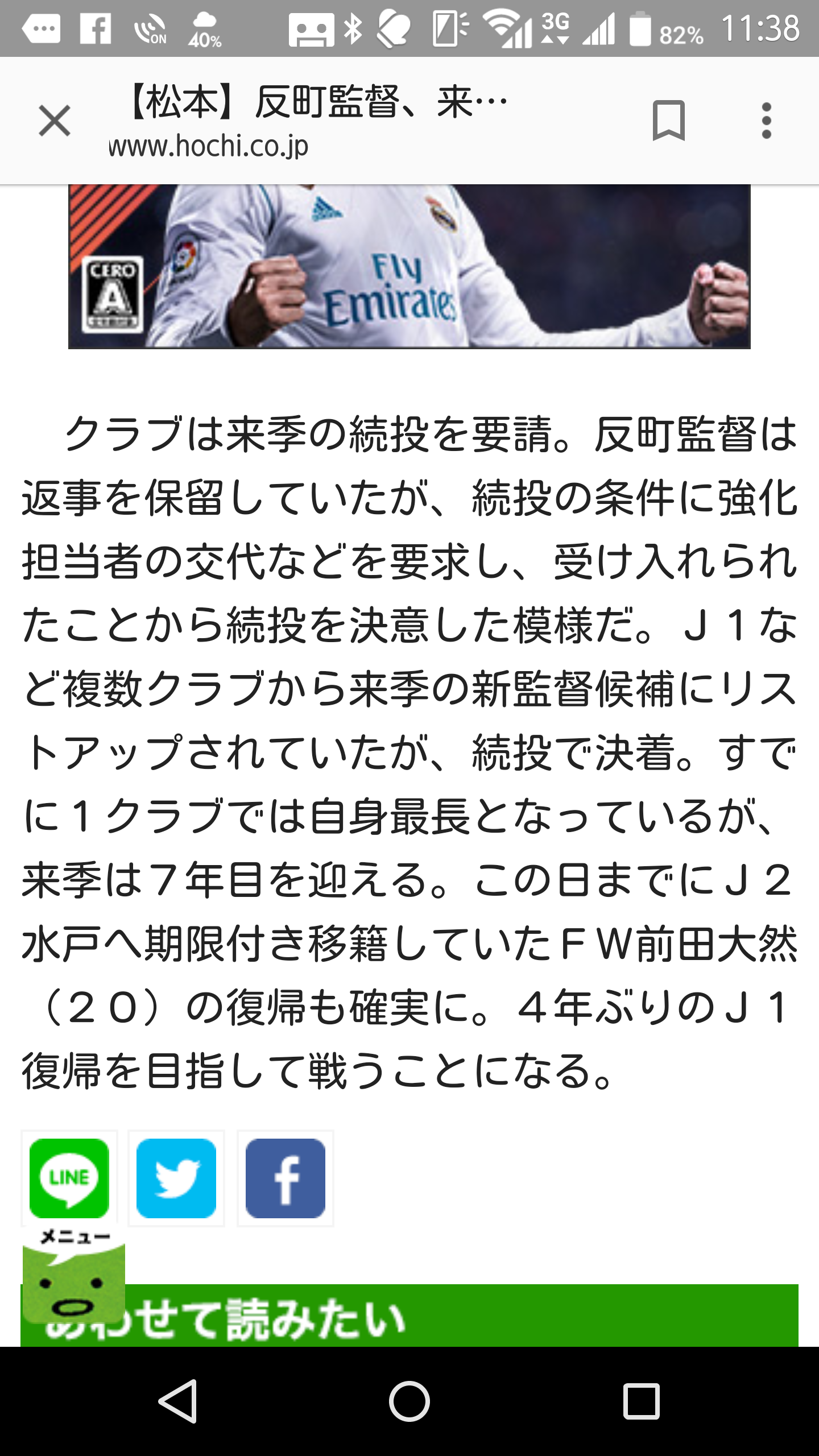Screen dimensions: 819x1456
Task: Show recent apps
Action: coord(641,1401)
